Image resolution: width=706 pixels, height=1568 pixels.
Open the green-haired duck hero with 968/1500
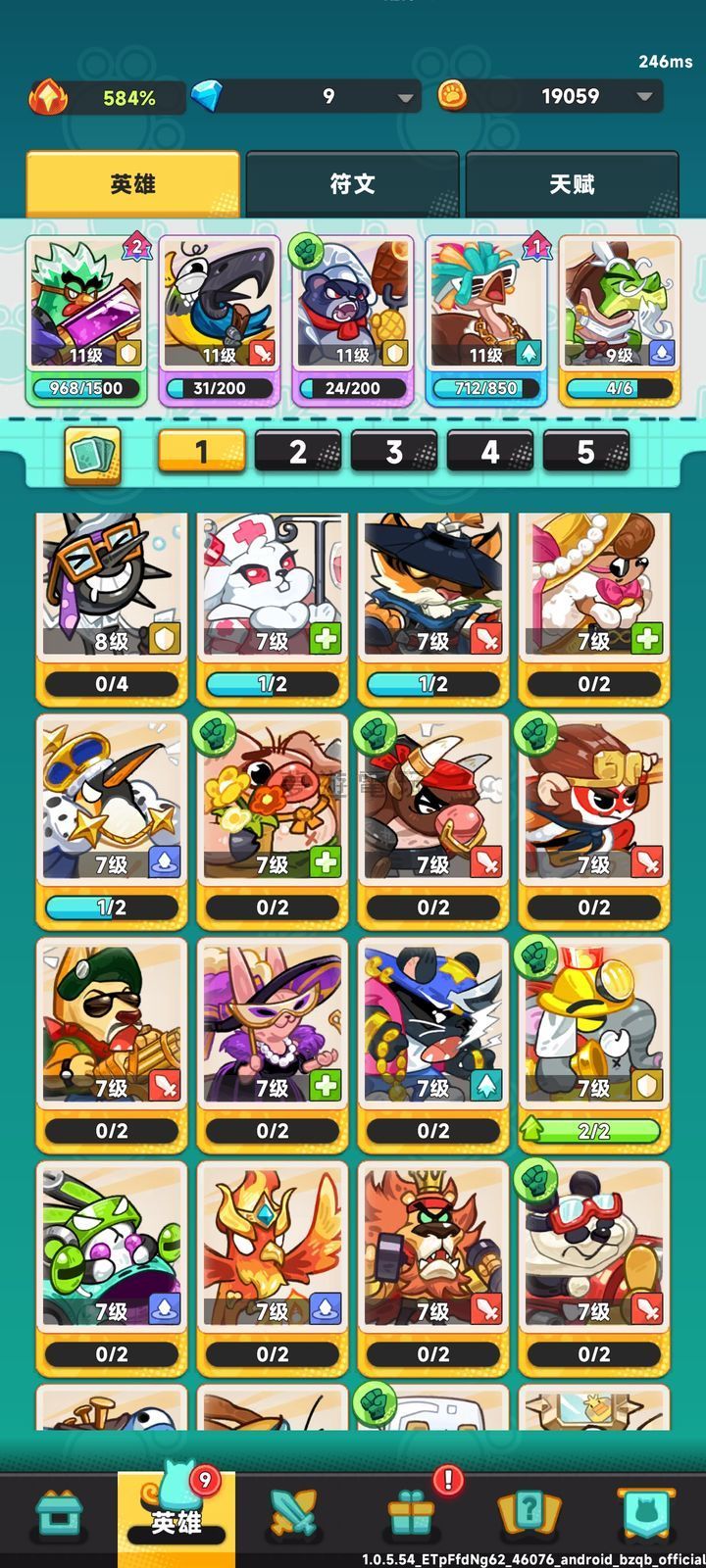click(86, 314)
